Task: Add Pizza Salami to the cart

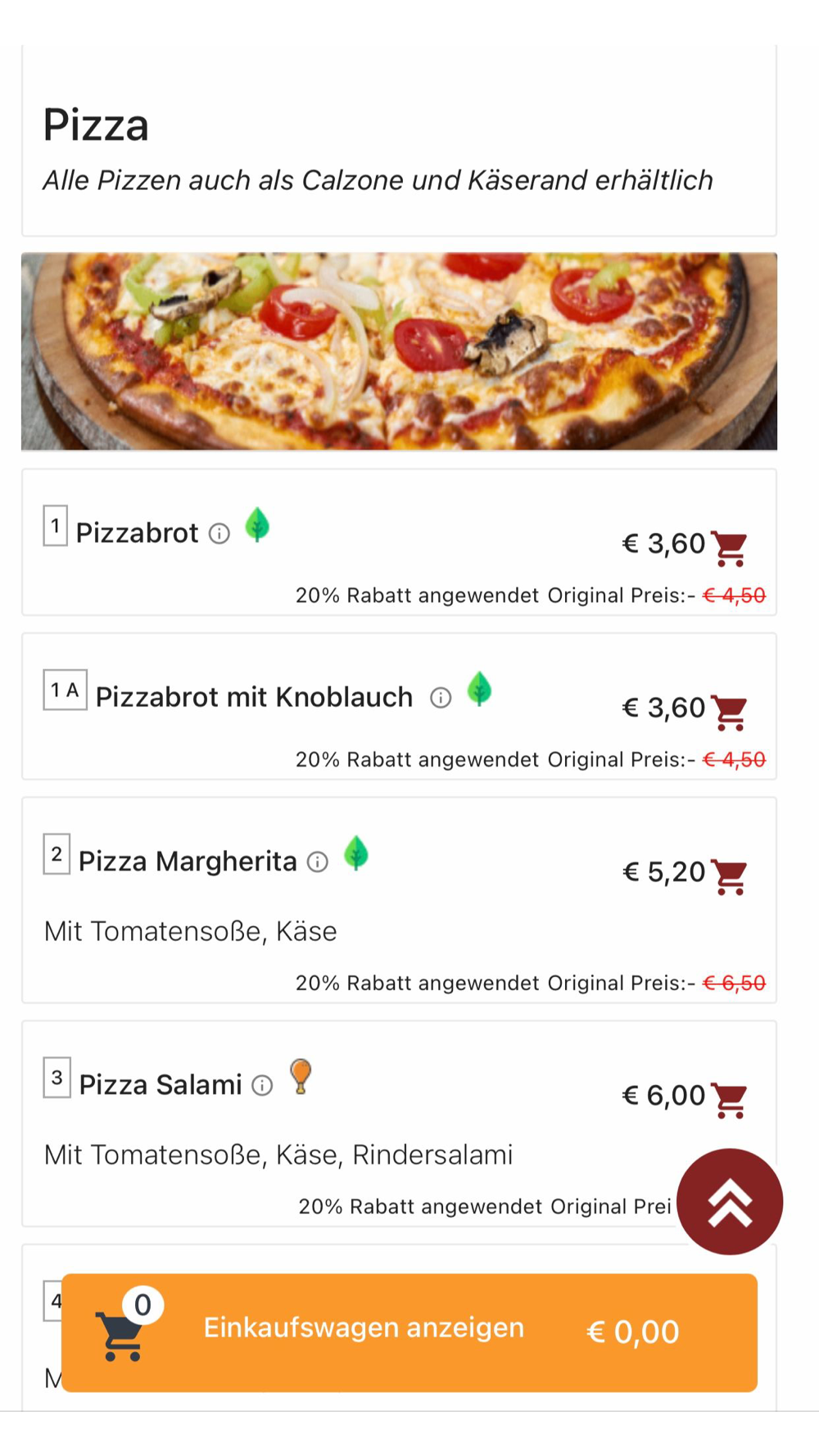Action: pos(728,1100)
